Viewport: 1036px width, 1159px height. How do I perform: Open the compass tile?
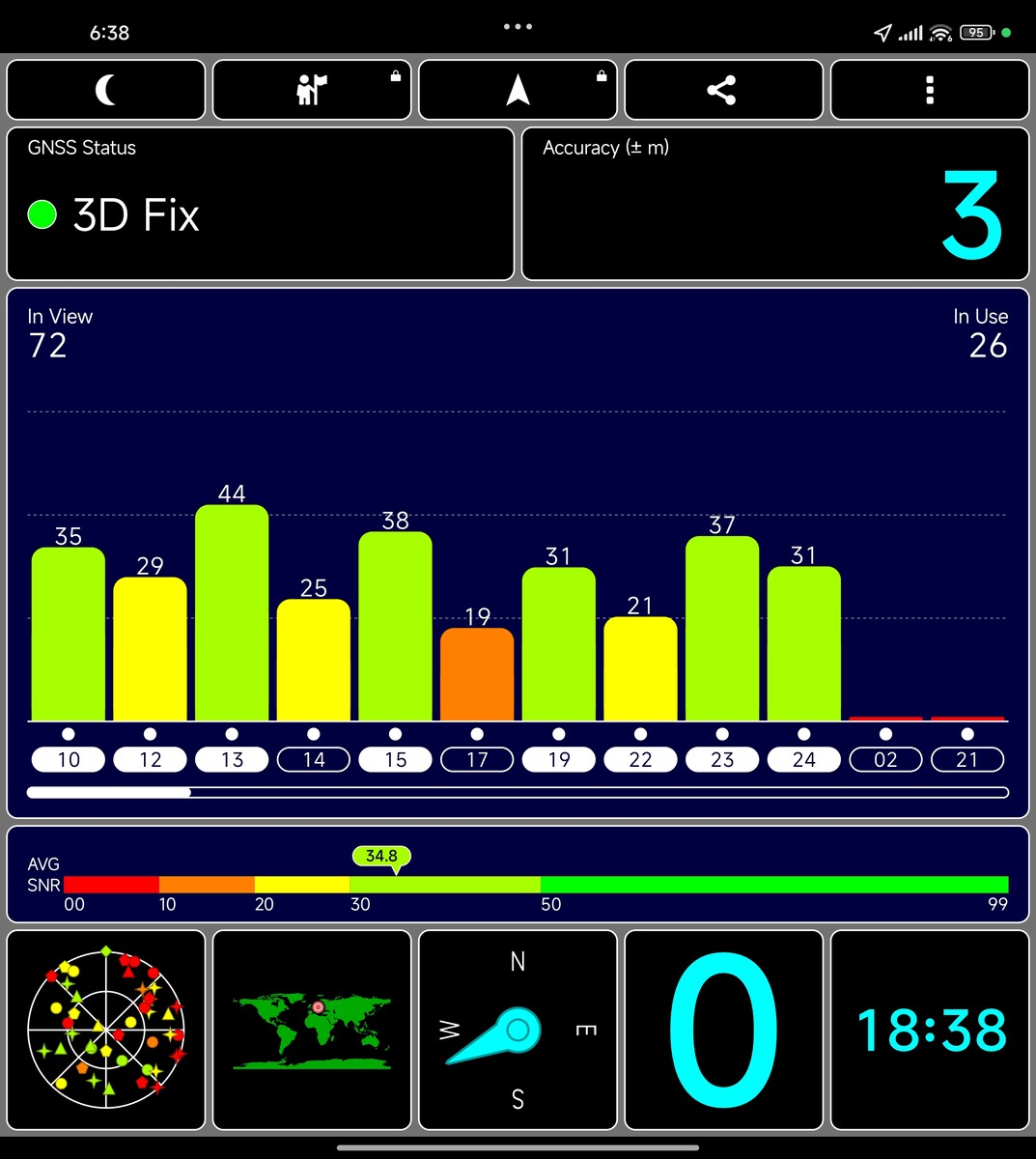click(518, 1030)
